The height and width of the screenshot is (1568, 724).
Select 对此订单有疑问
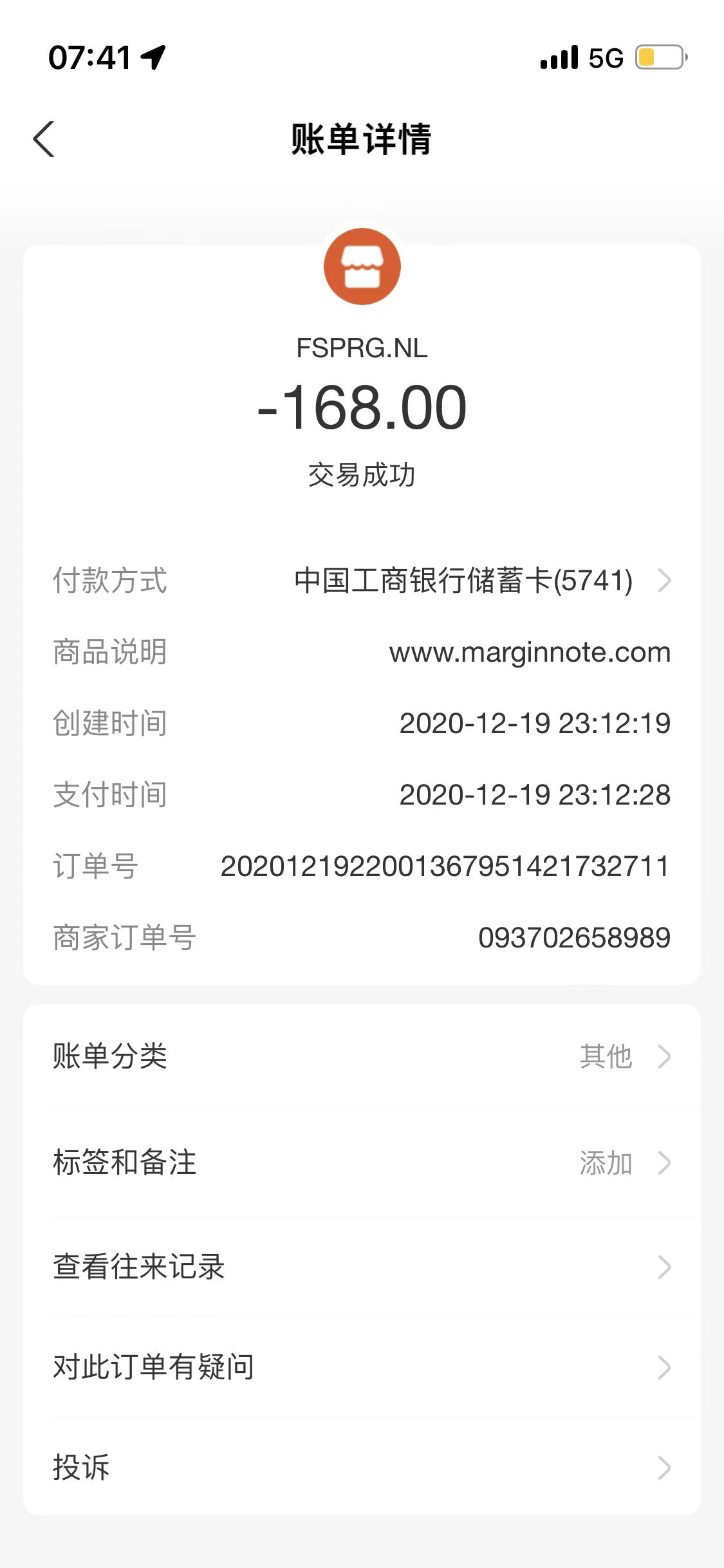click(362, 1367)
